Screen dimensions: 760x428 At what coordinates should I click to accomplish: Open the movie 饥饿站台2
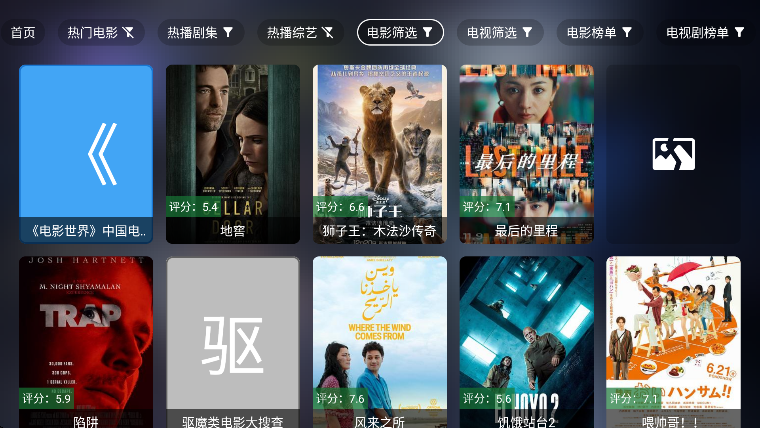point(527,342)
